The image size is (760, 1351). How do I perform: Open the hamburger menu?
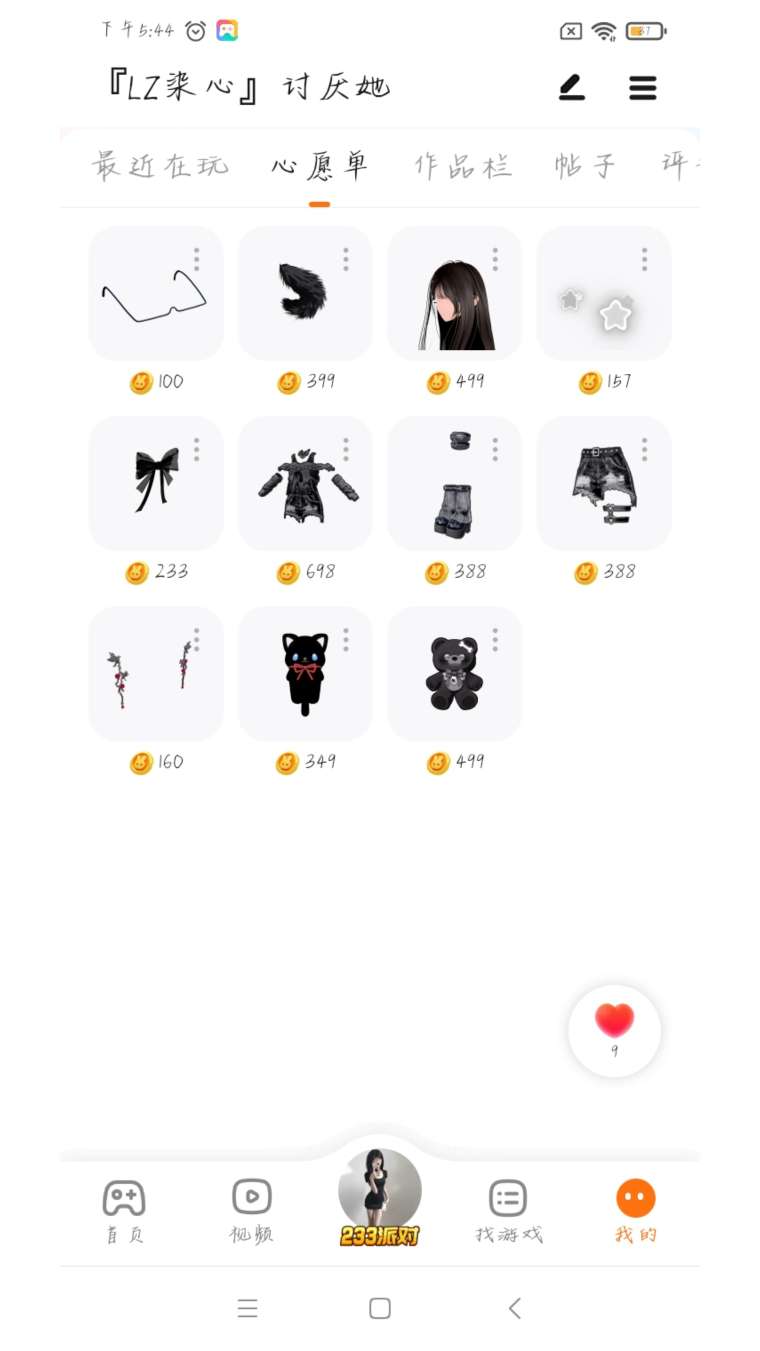coord(643,88)
